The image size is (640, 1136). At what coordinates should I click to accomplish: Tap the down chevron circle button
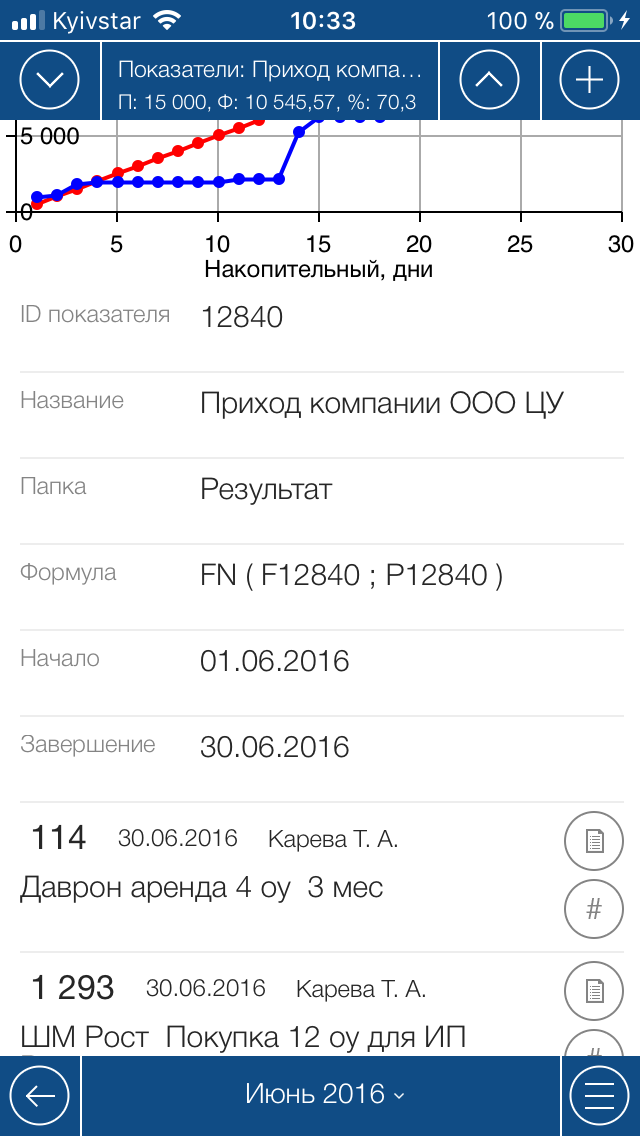[x=49, y=80]
